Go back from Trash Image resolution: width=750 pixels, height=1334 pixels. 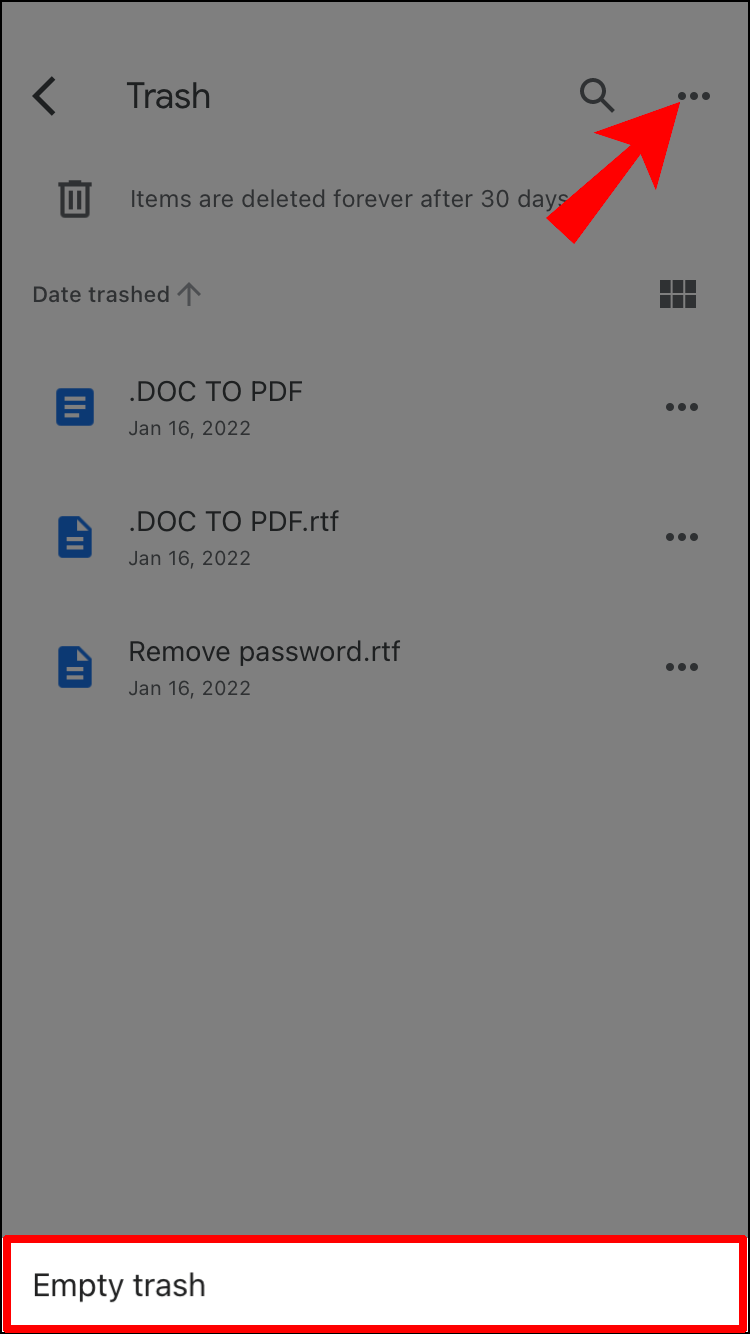45,97
